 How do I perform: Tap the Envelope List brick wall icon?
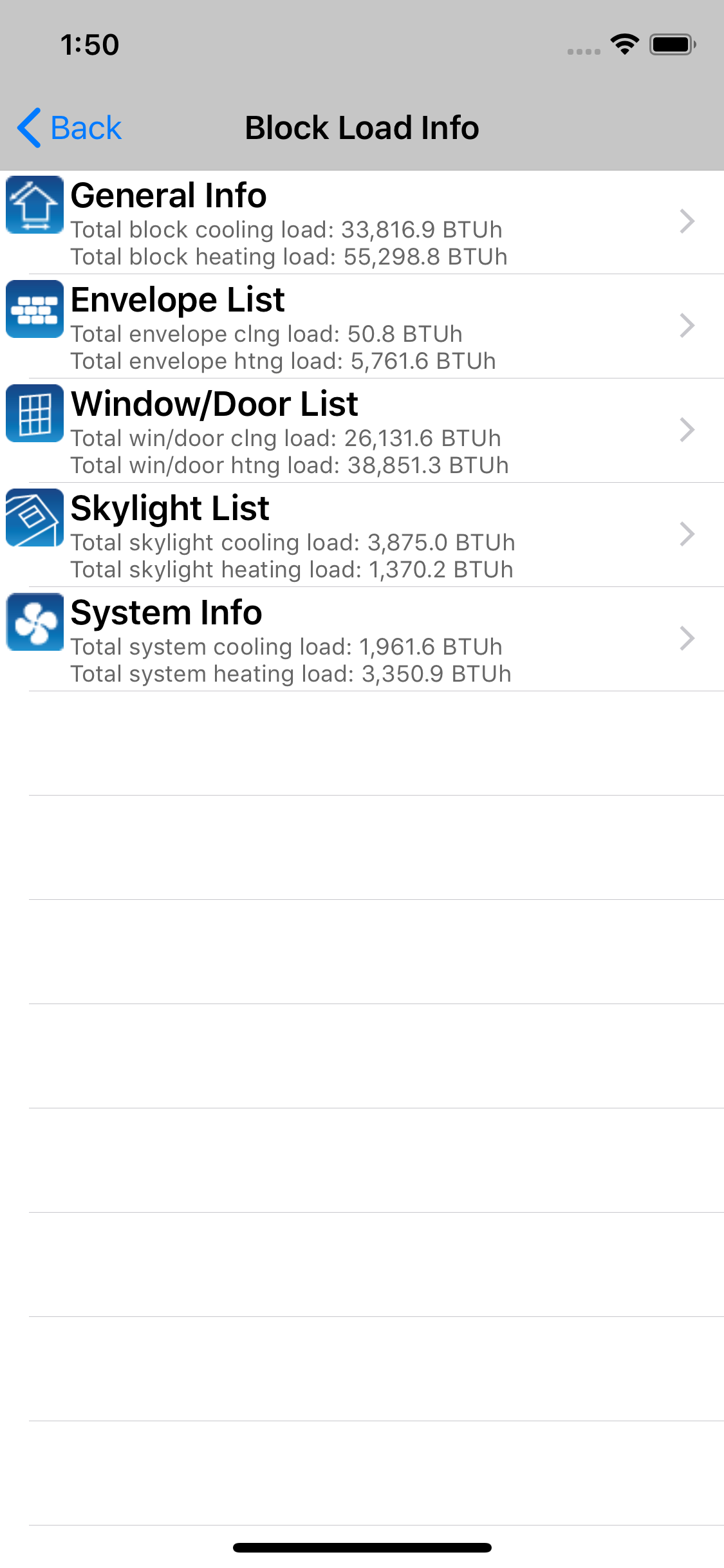[x=34, y=310]
